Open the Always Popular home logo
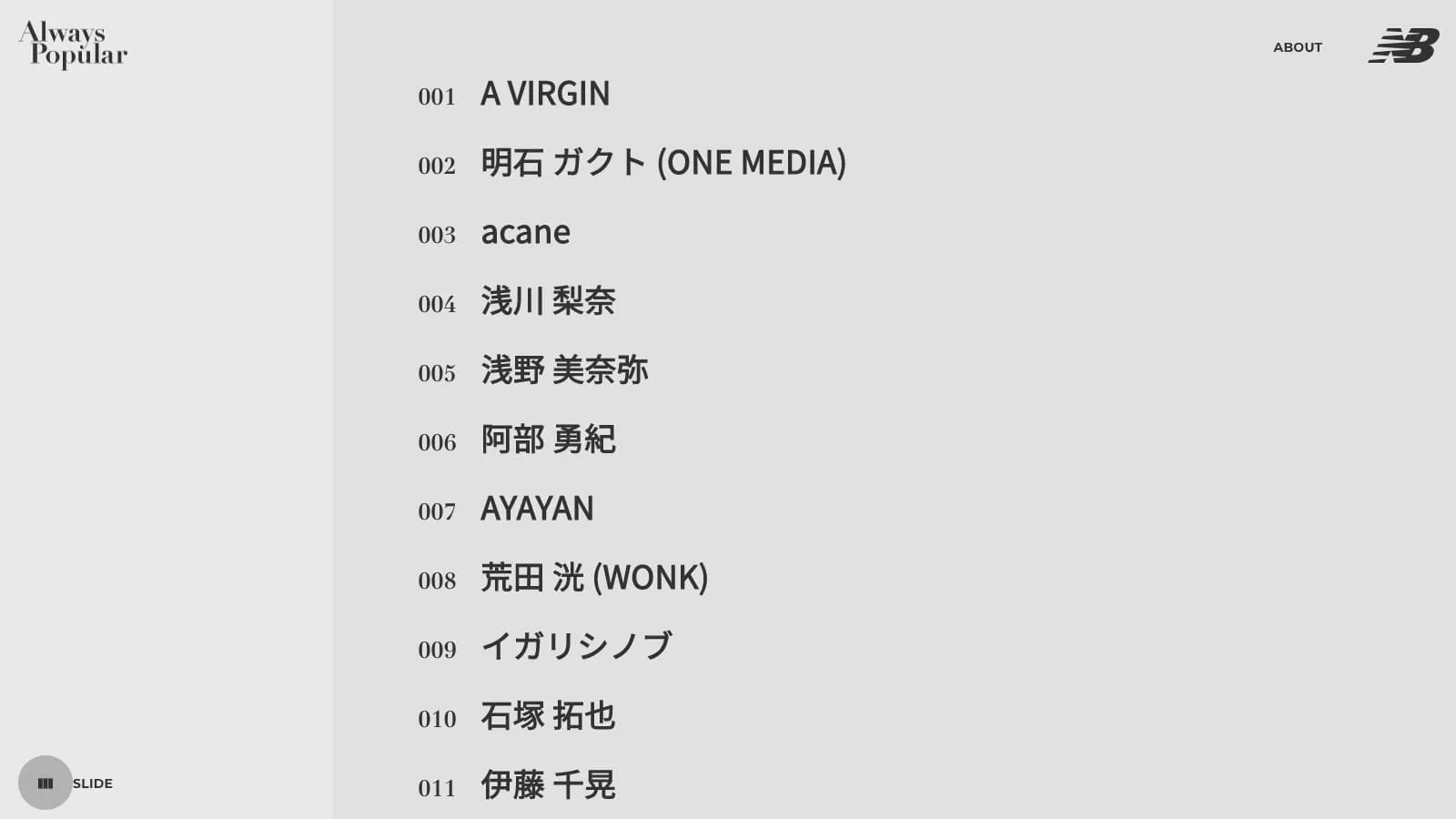Viewport: 1456px width, 819px height. (73, 45)
